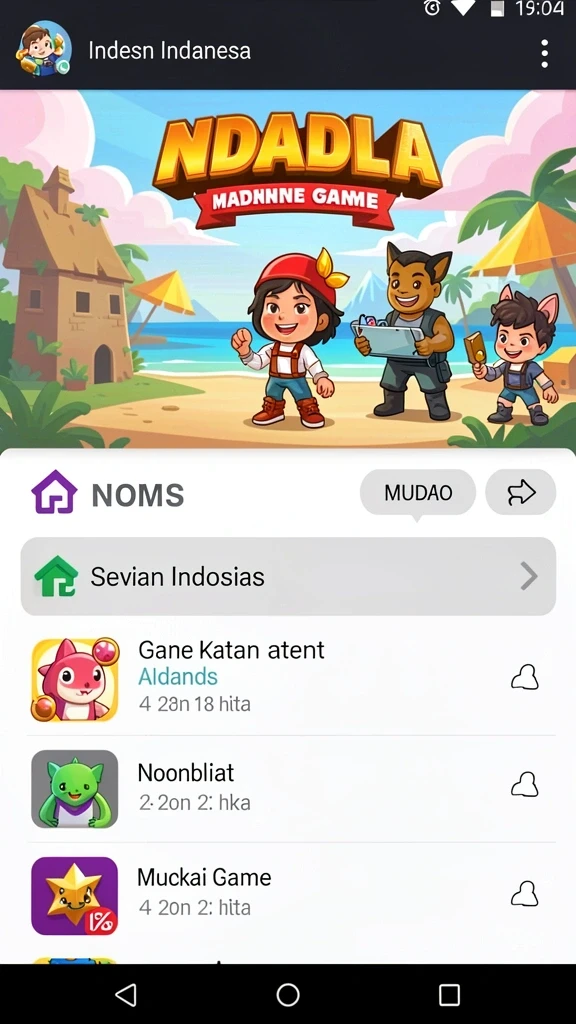Tap the bell icon for Gane Katan atent
The width and height of the screenshot is (576, 1024).
pos(524,677)
